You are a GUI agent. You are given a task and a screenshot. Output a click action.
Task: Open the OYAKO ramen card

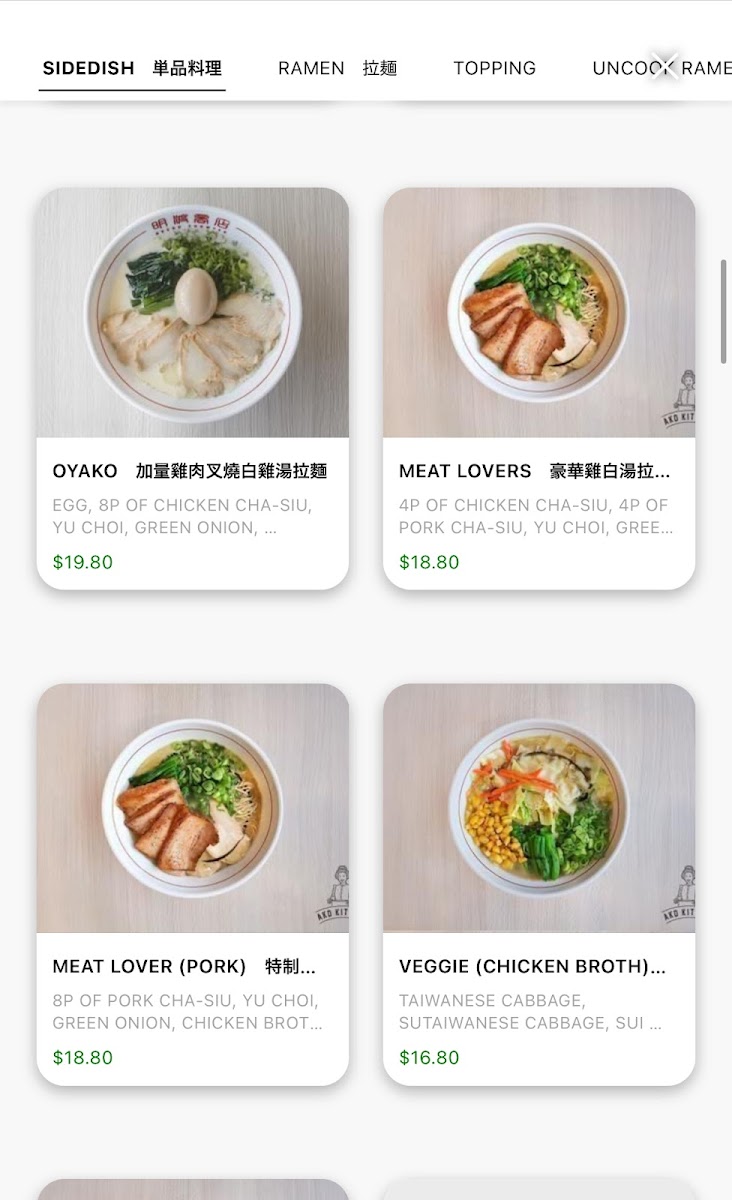[193, 388]
